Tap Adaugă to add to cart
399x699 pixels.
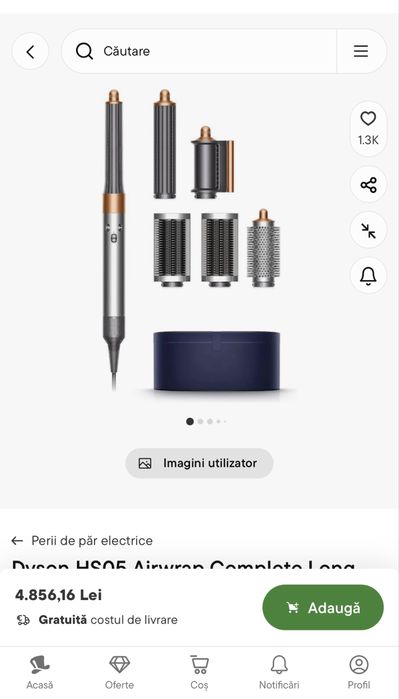(323, 608)
